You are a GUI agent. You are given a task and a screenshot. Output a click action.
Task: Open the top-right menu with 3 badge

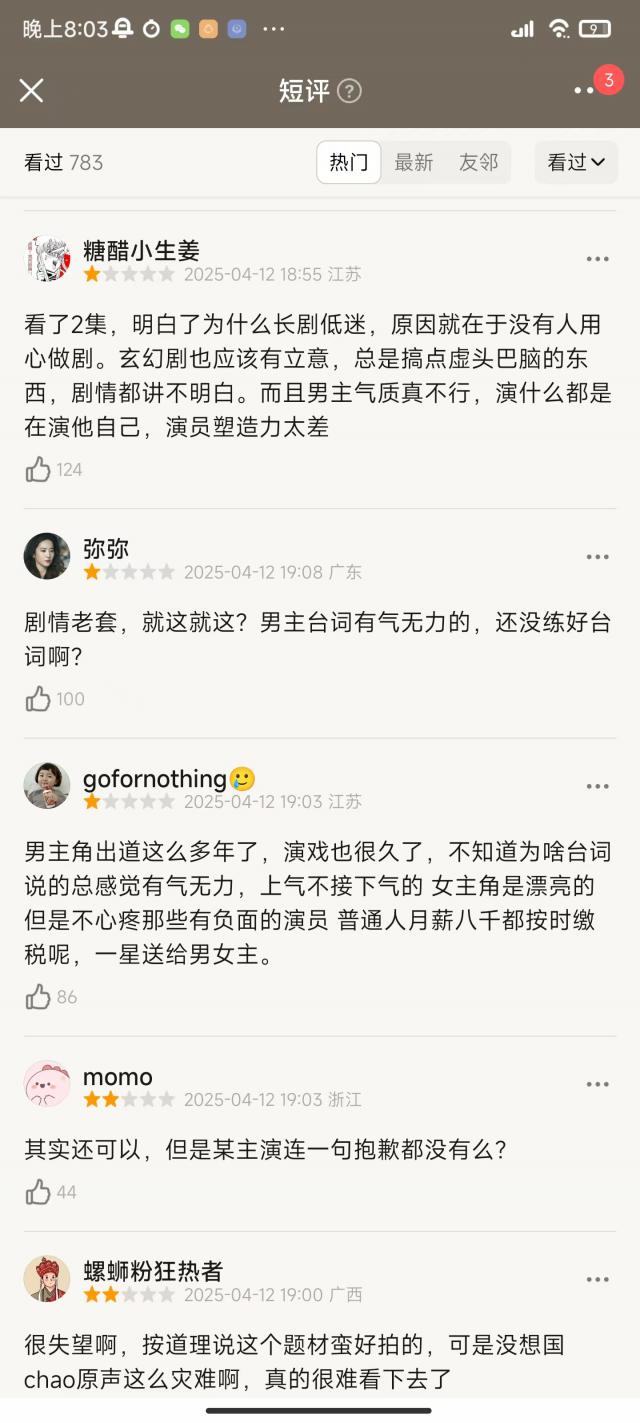coord(585,90)
